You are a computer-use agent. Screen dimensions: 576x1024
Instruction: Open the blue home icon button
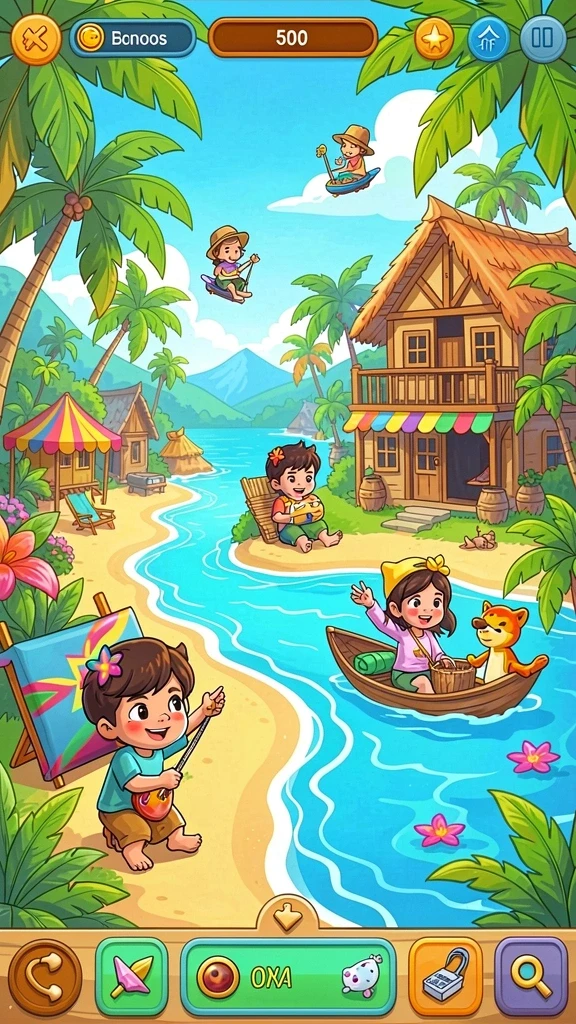[489, 39]
